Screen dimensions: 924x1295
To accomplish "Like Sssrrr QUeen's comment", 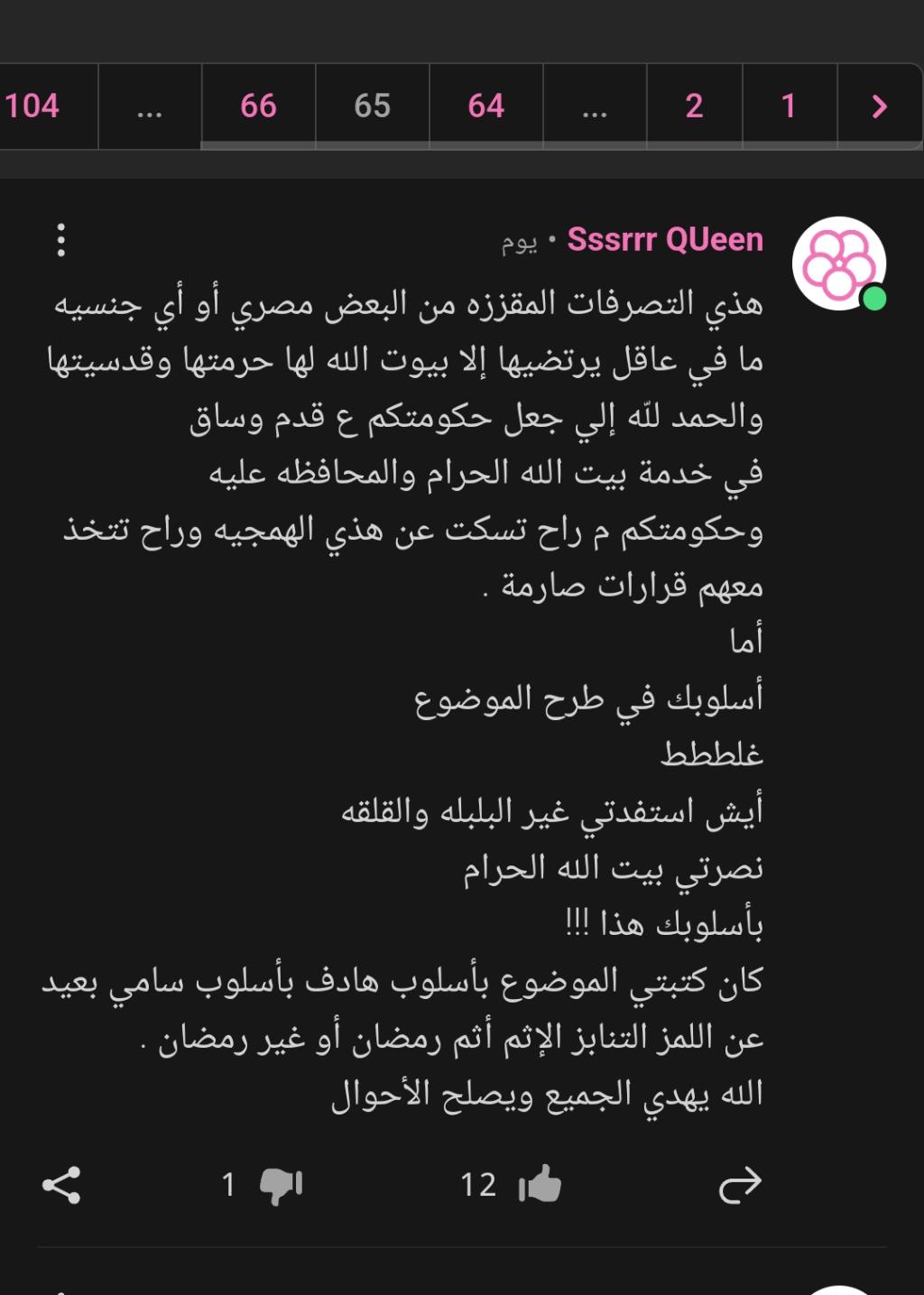I will (541, 1185).
